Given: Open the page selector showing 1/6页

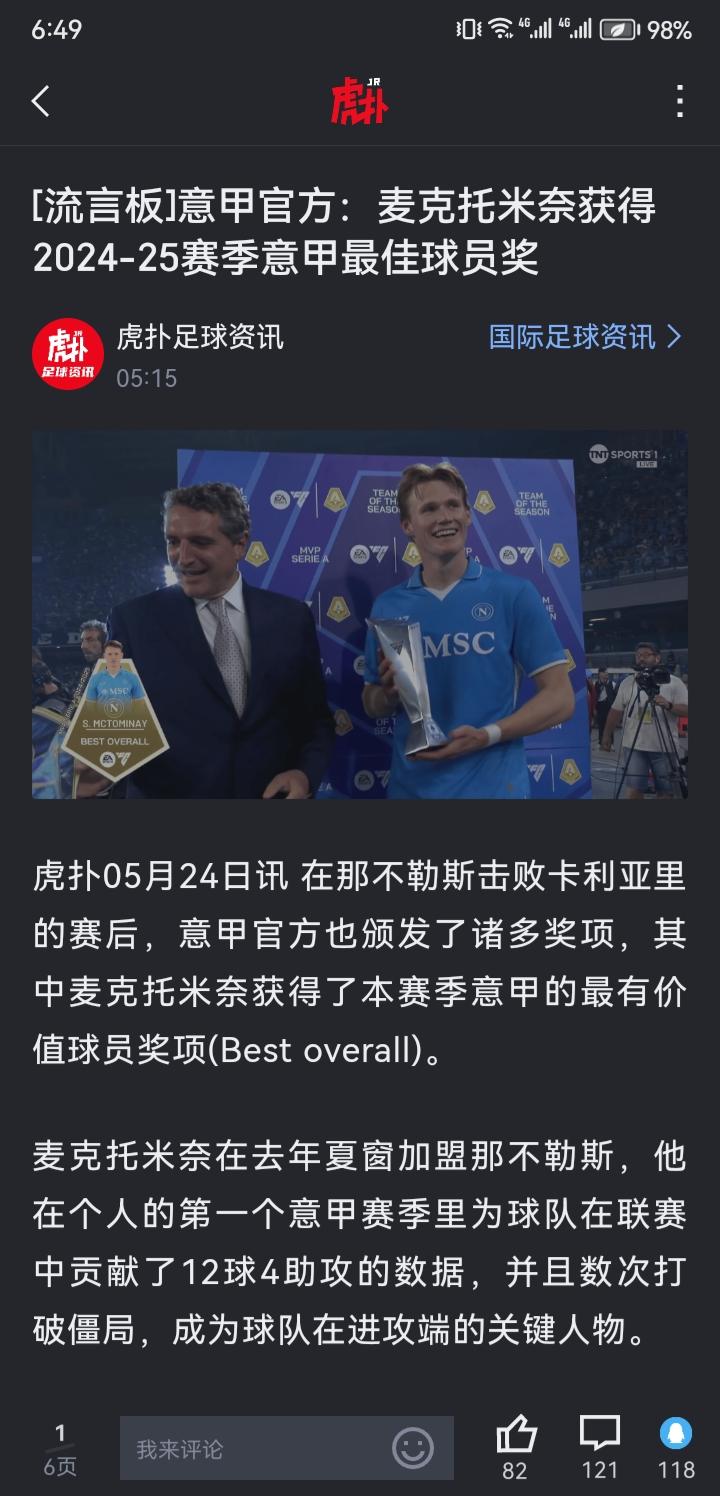Looking at the screenshot, I should point(59,1448).
